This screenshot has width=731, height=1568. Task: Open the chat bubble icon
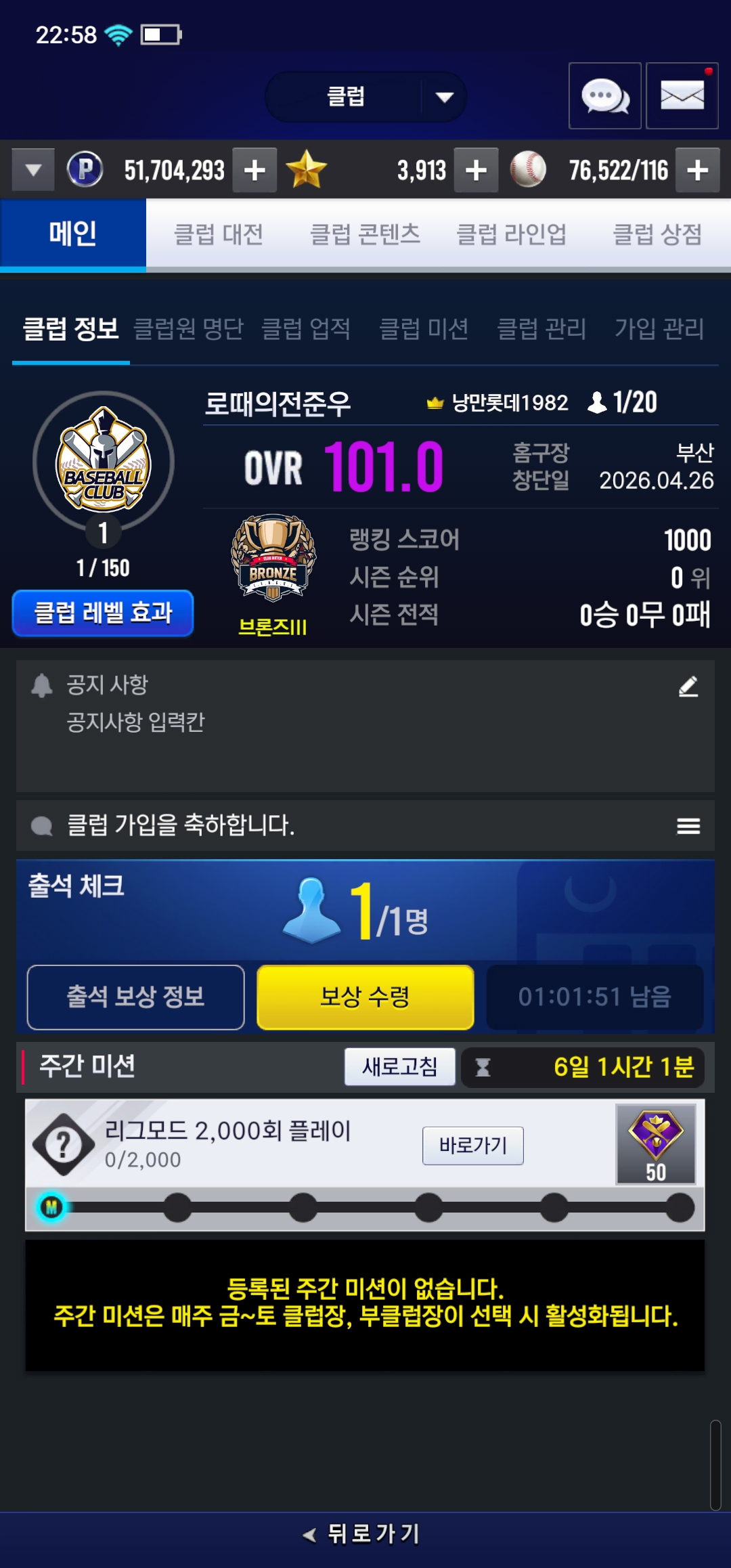605,95
